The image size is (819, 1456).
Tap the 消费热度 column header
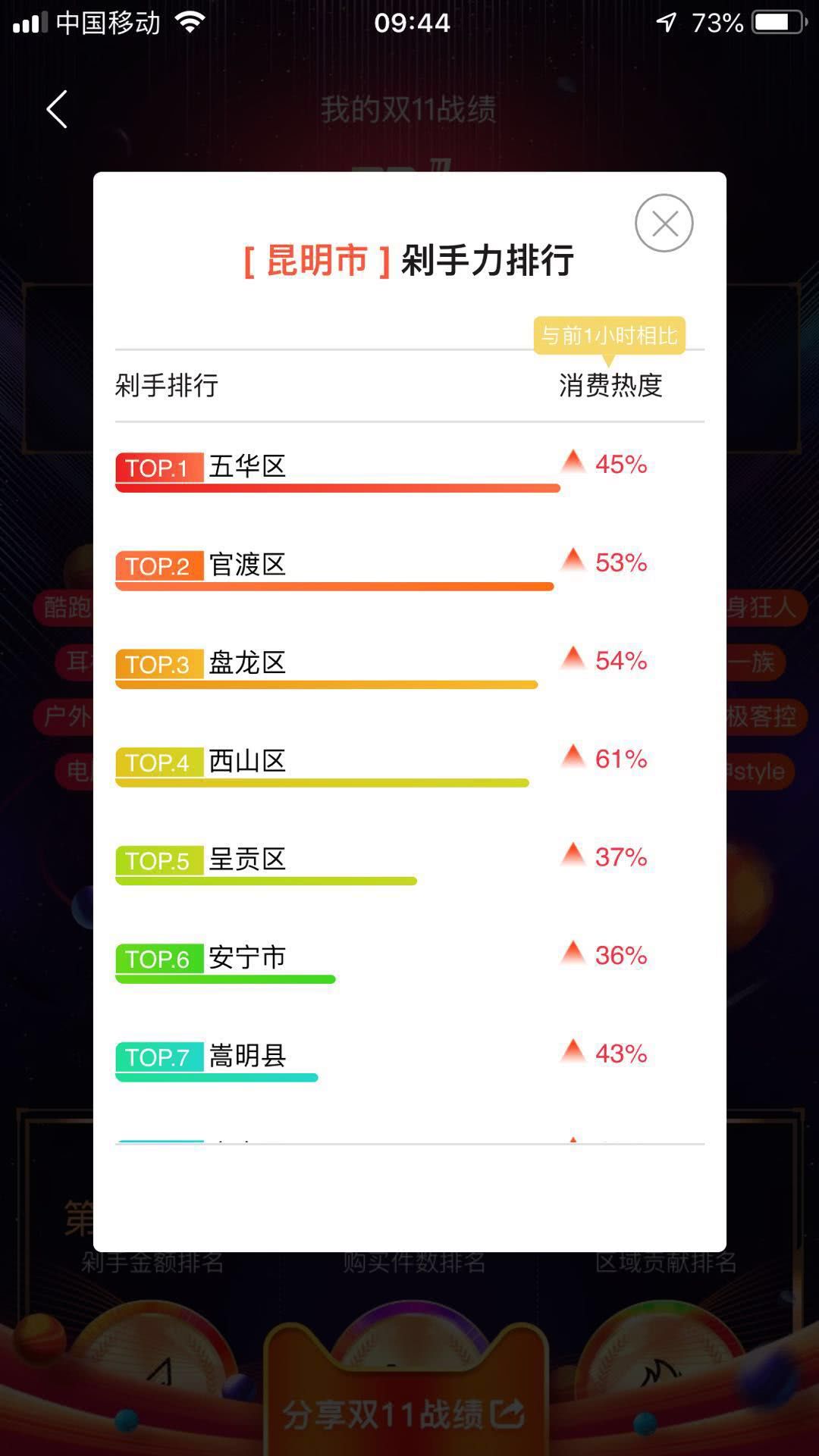click(x=611, y=387)
